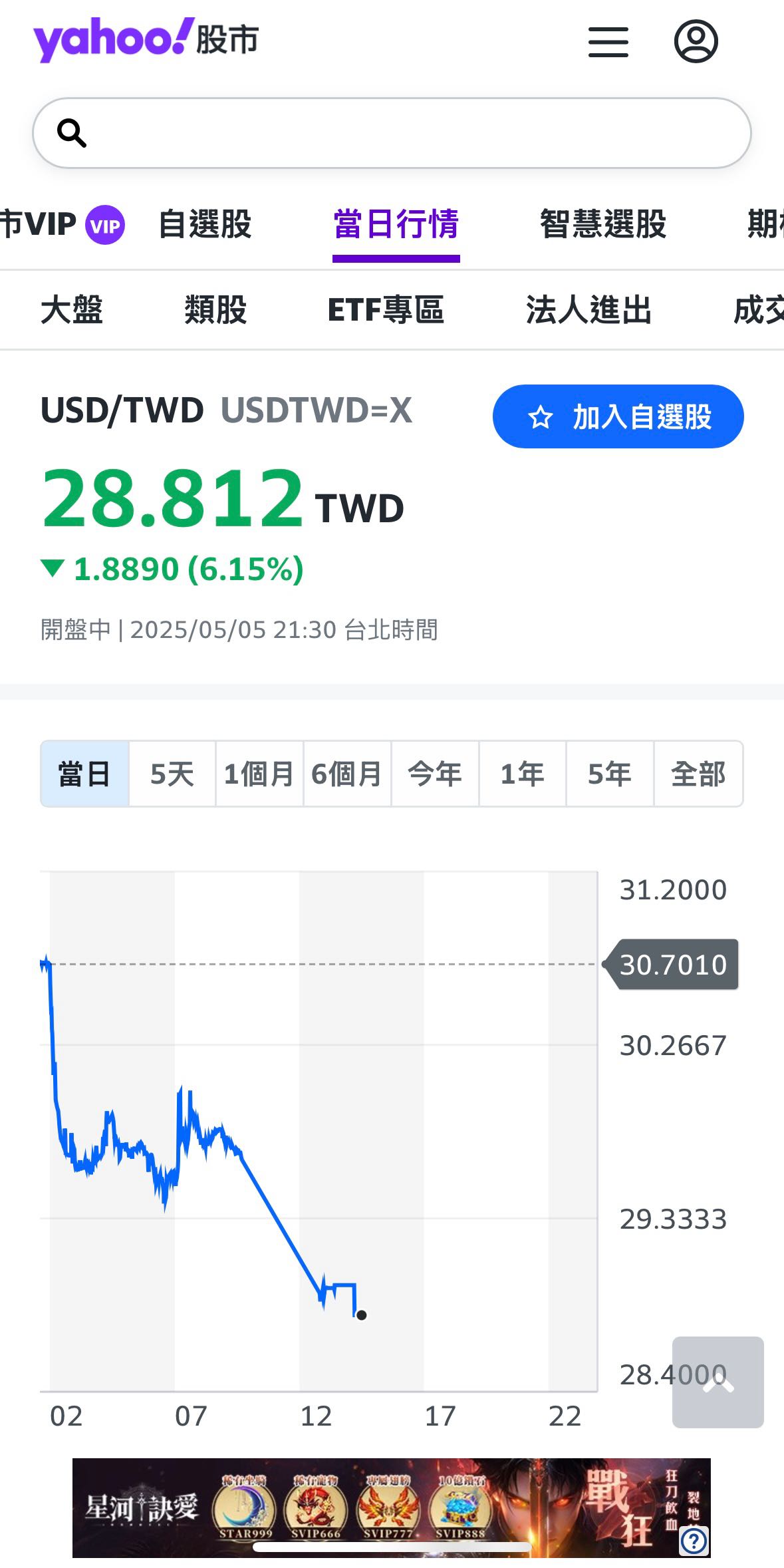Screen dimensions: 784x1568
Task: Click the account profile icon
Action: (x=696, y=41)
